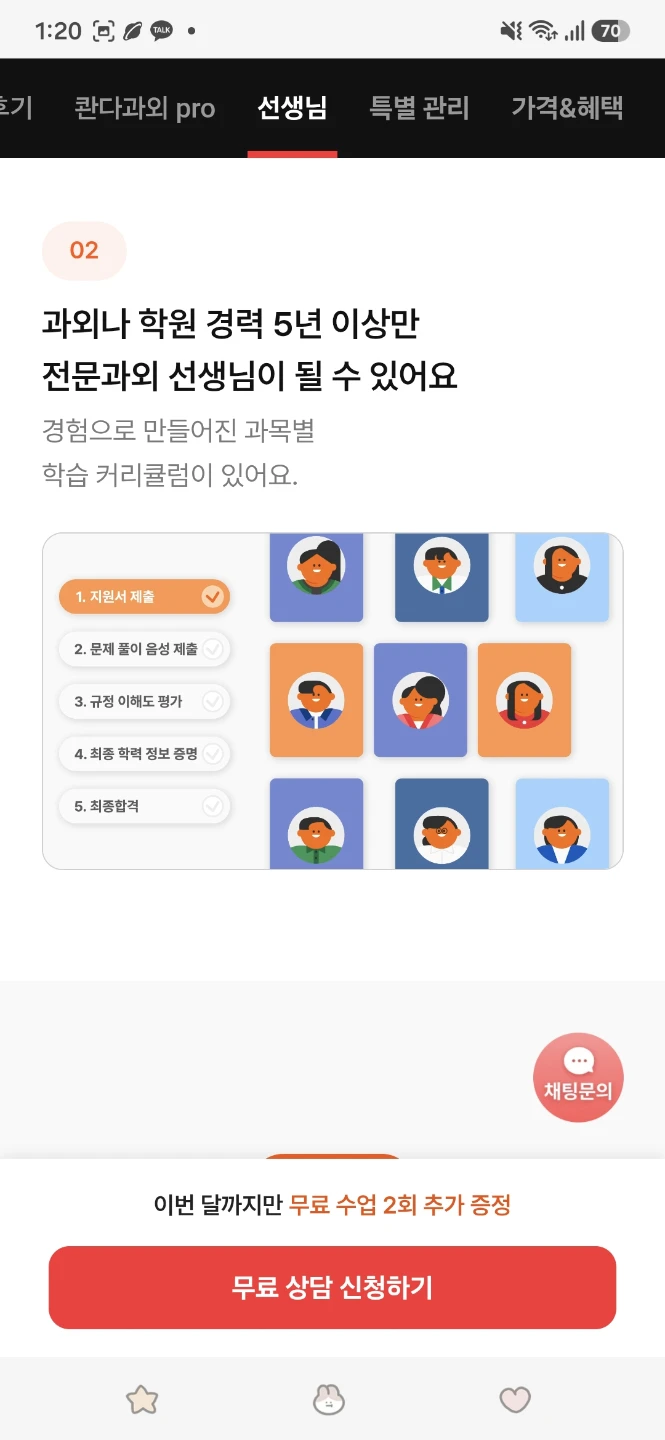Open the heart icon in bottom bar
This screenshot has width=665, height=1440.
click(x=515, y=1400)
